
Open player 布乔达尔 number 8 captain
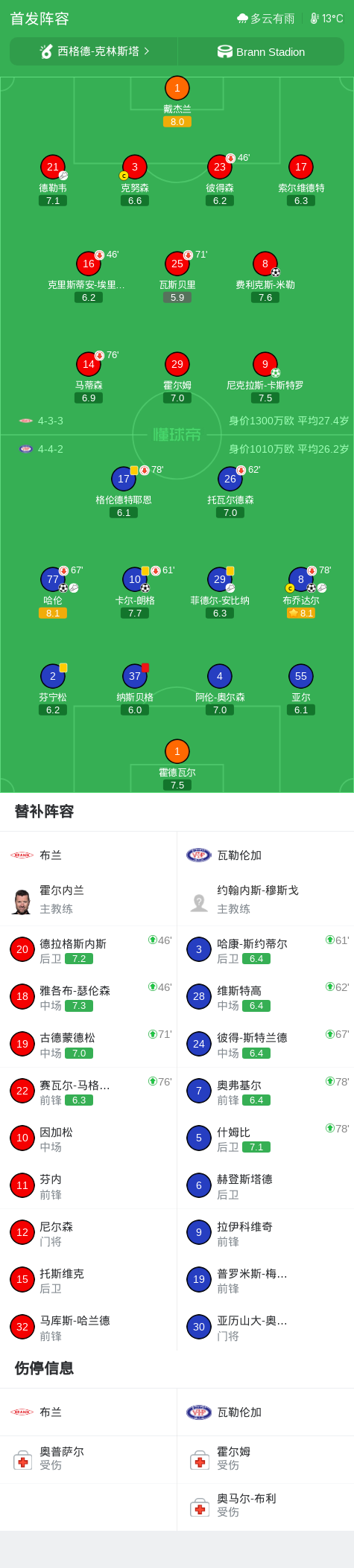click(x=301, y=593)
